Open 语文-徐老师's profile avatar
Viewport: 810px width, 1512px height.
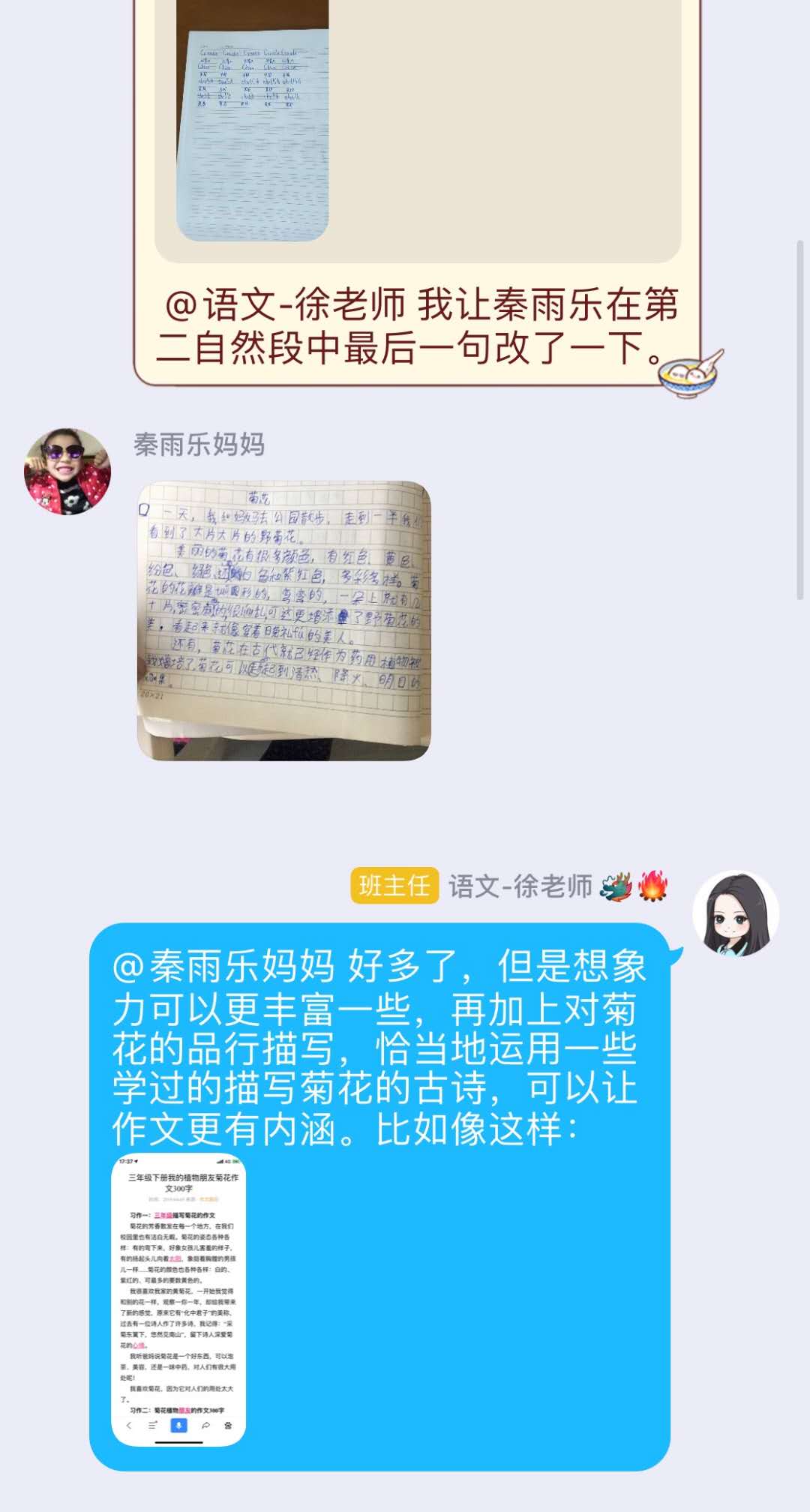click(x=736, y=913)
